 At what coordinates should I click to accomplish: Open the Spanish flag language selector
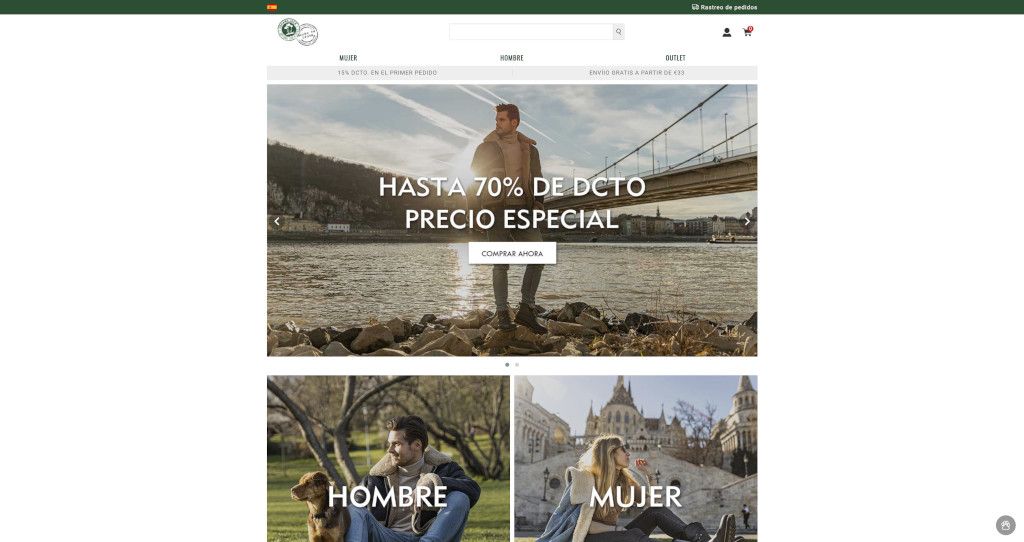point(272,7)
